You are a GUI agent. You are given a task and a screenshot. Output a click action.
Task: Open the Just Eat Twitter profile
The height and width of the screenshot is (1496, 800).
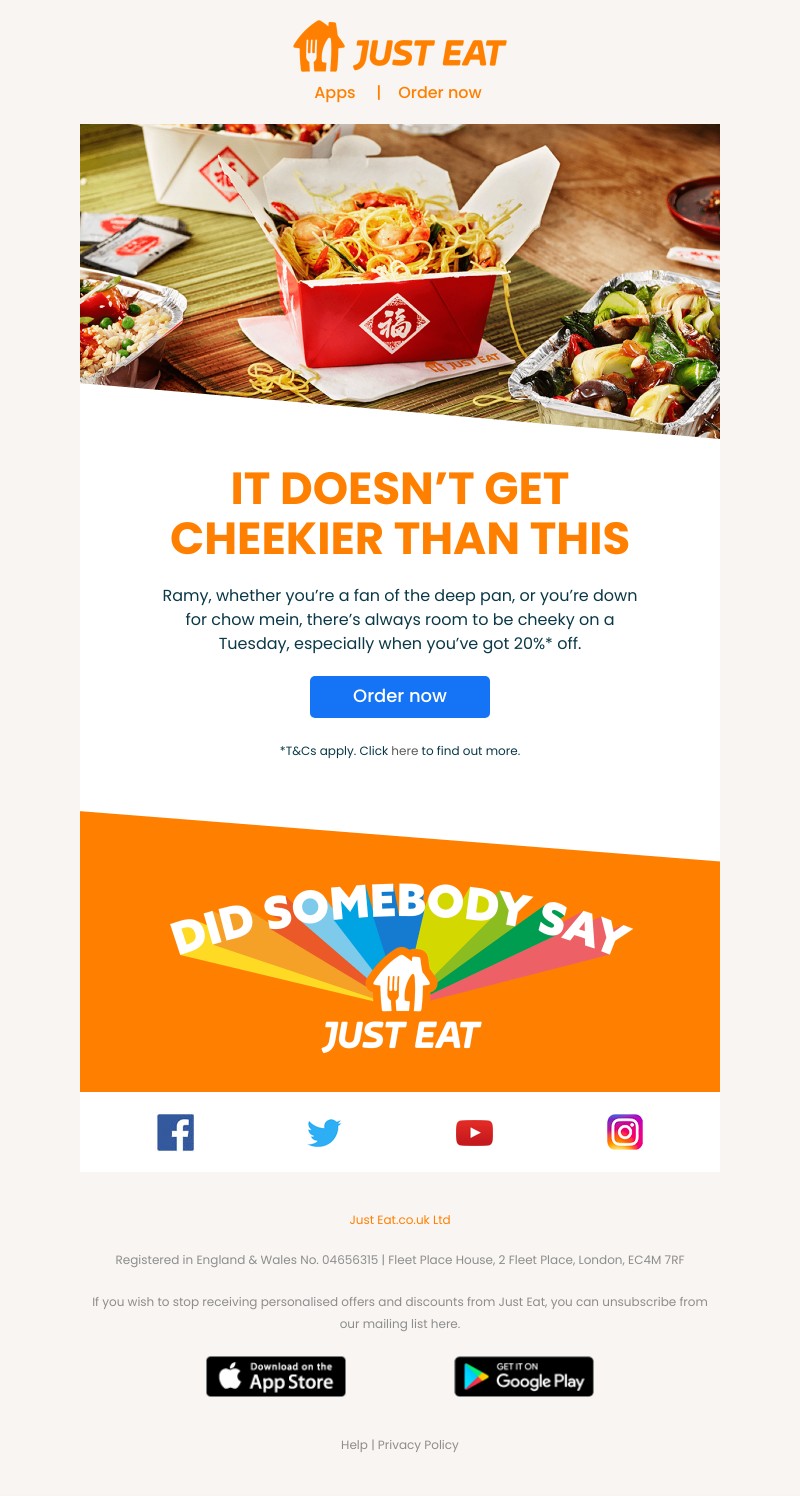click(x=324, y=1132)
